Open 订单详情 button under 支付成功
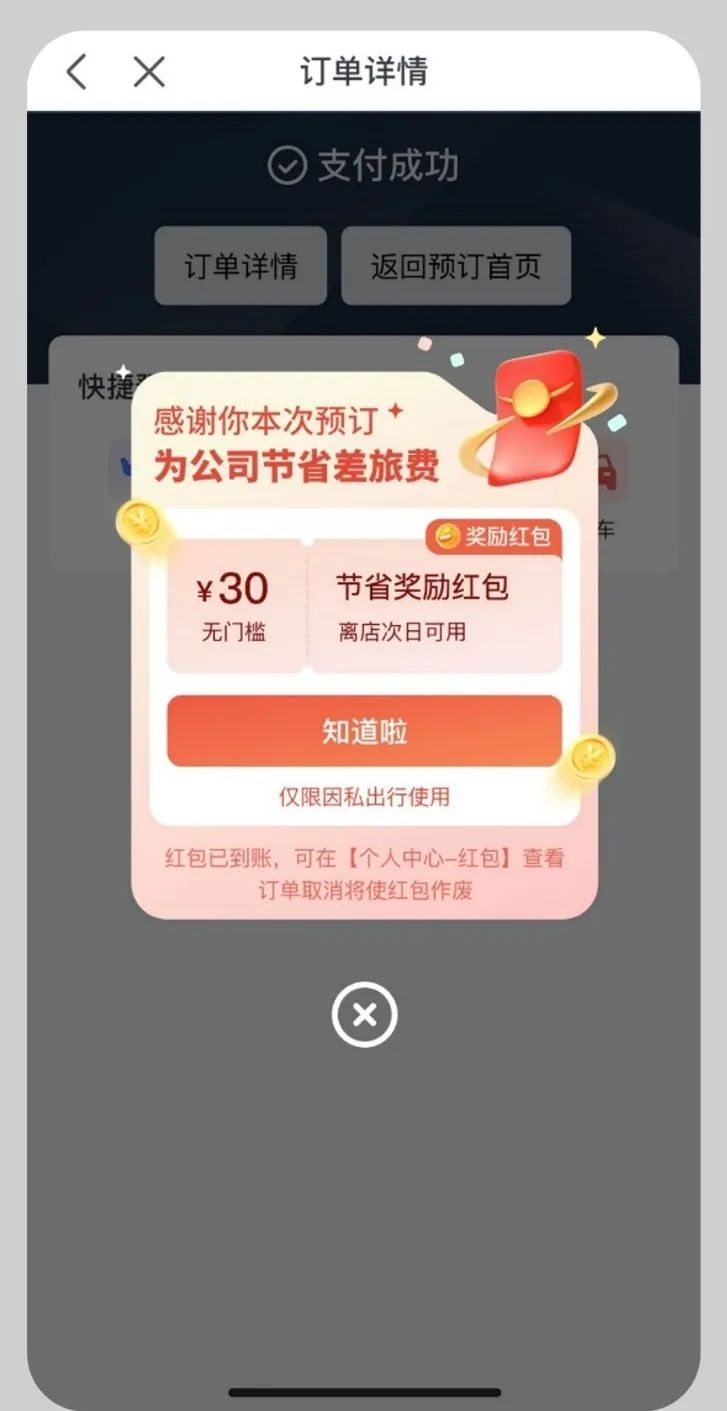The height and width of the screenshot is (1411, 727). pyautogui.click(x=240, y=266)
